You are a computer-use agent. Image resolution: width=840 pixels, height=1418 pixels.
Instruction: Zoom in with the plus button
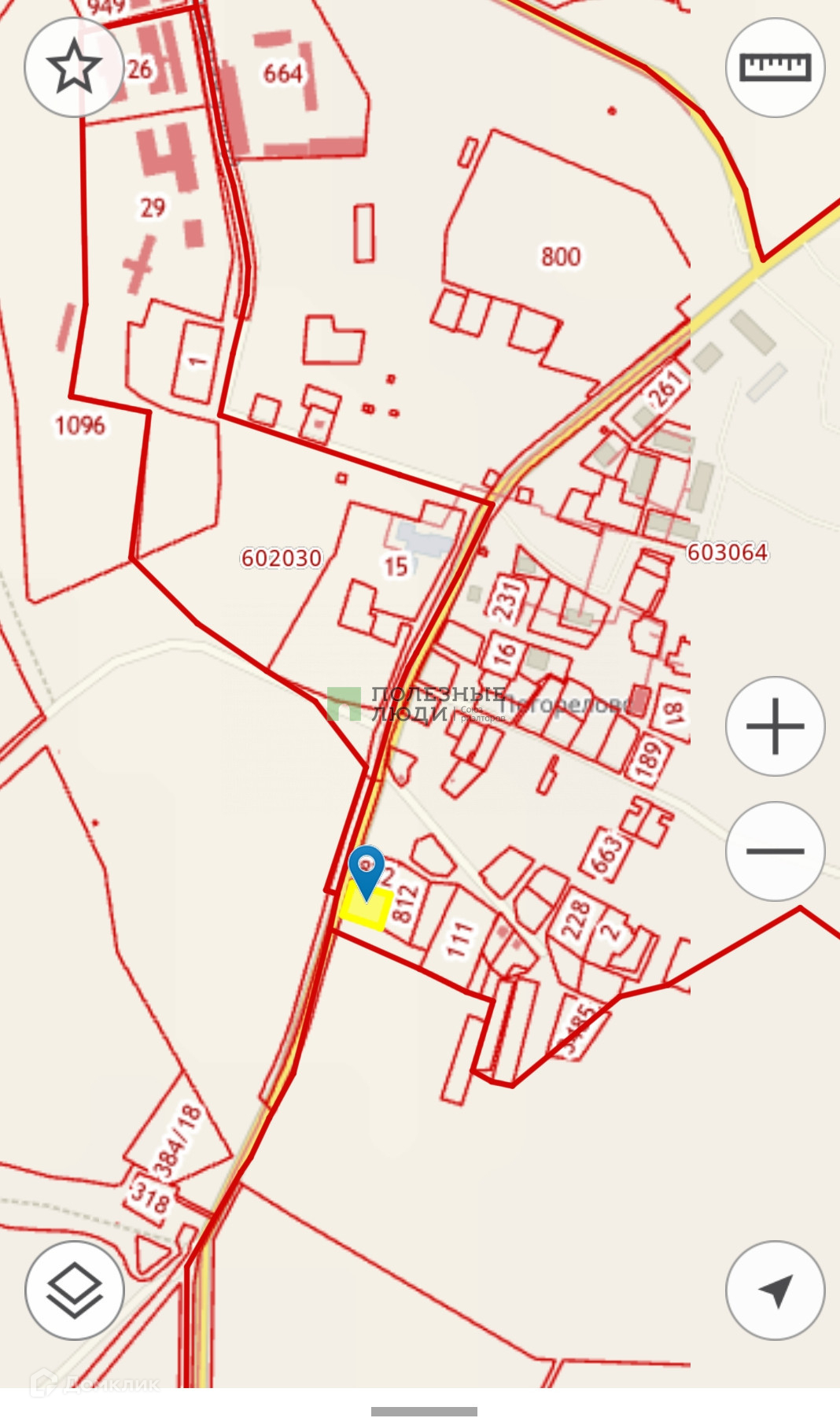click(775, 726)
